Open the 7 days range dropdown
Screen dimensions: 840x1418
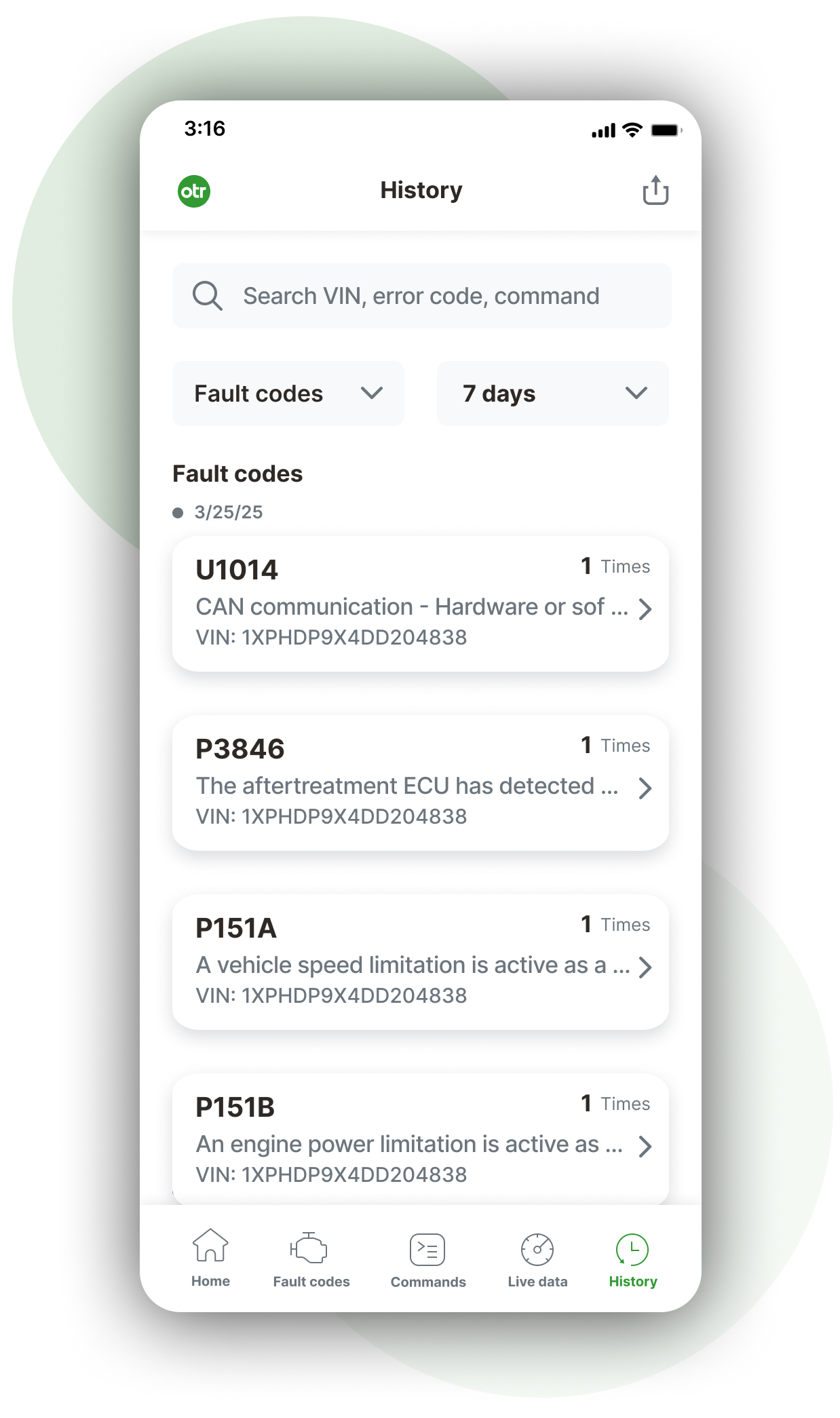pos(552,394)
